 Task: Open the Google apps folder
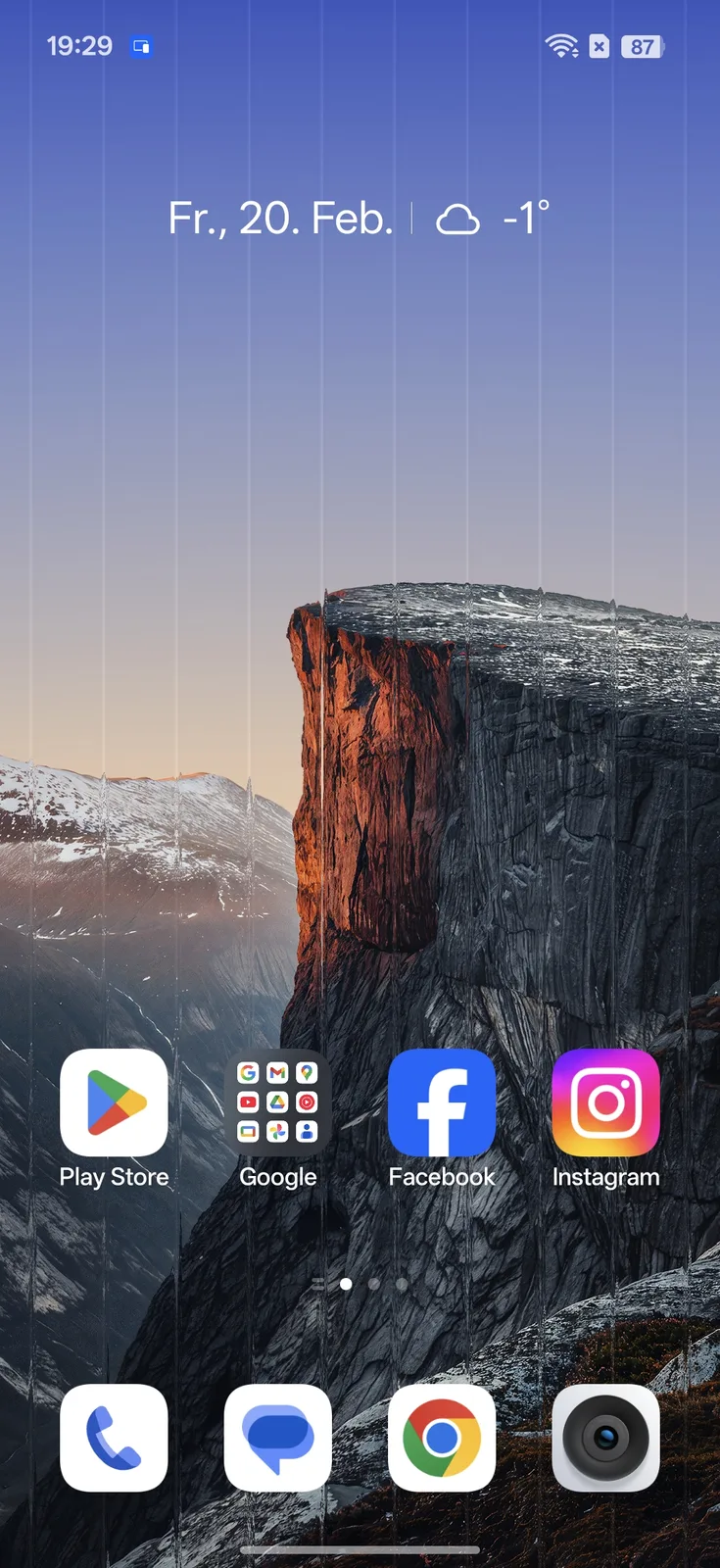(x=277, y=1103)
